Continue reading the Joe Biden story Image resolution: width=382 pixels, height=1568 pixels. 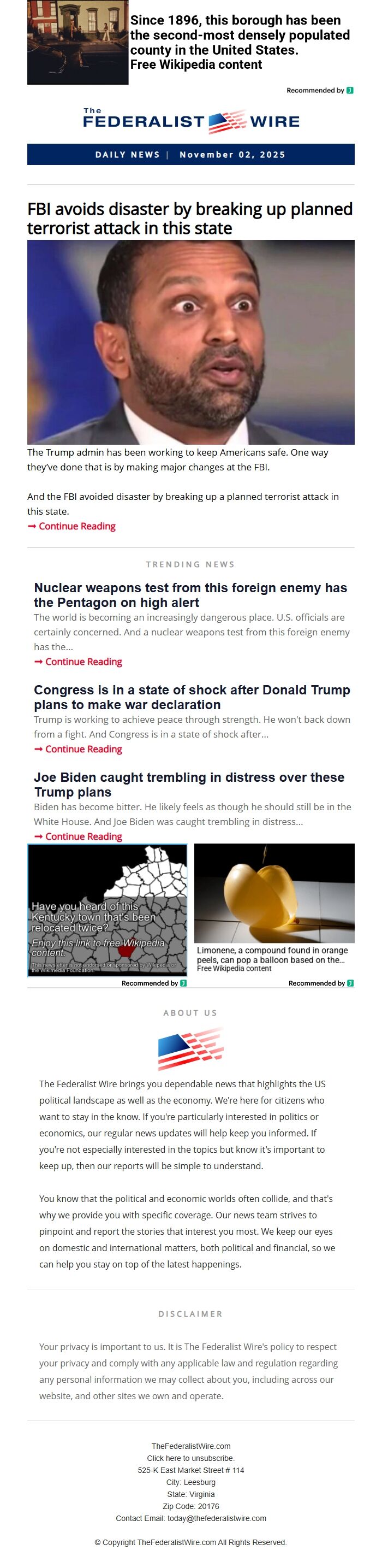83,837
